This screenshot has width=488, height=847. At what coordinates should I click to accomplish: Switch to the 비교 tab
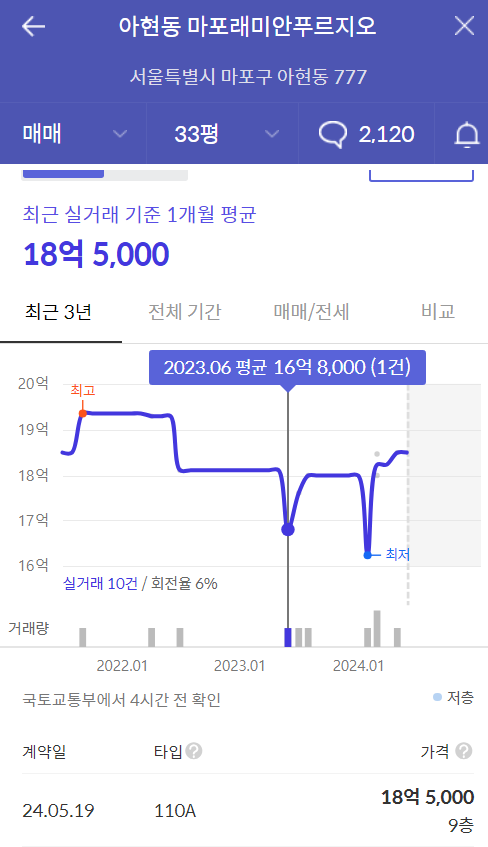click(438, 312)
